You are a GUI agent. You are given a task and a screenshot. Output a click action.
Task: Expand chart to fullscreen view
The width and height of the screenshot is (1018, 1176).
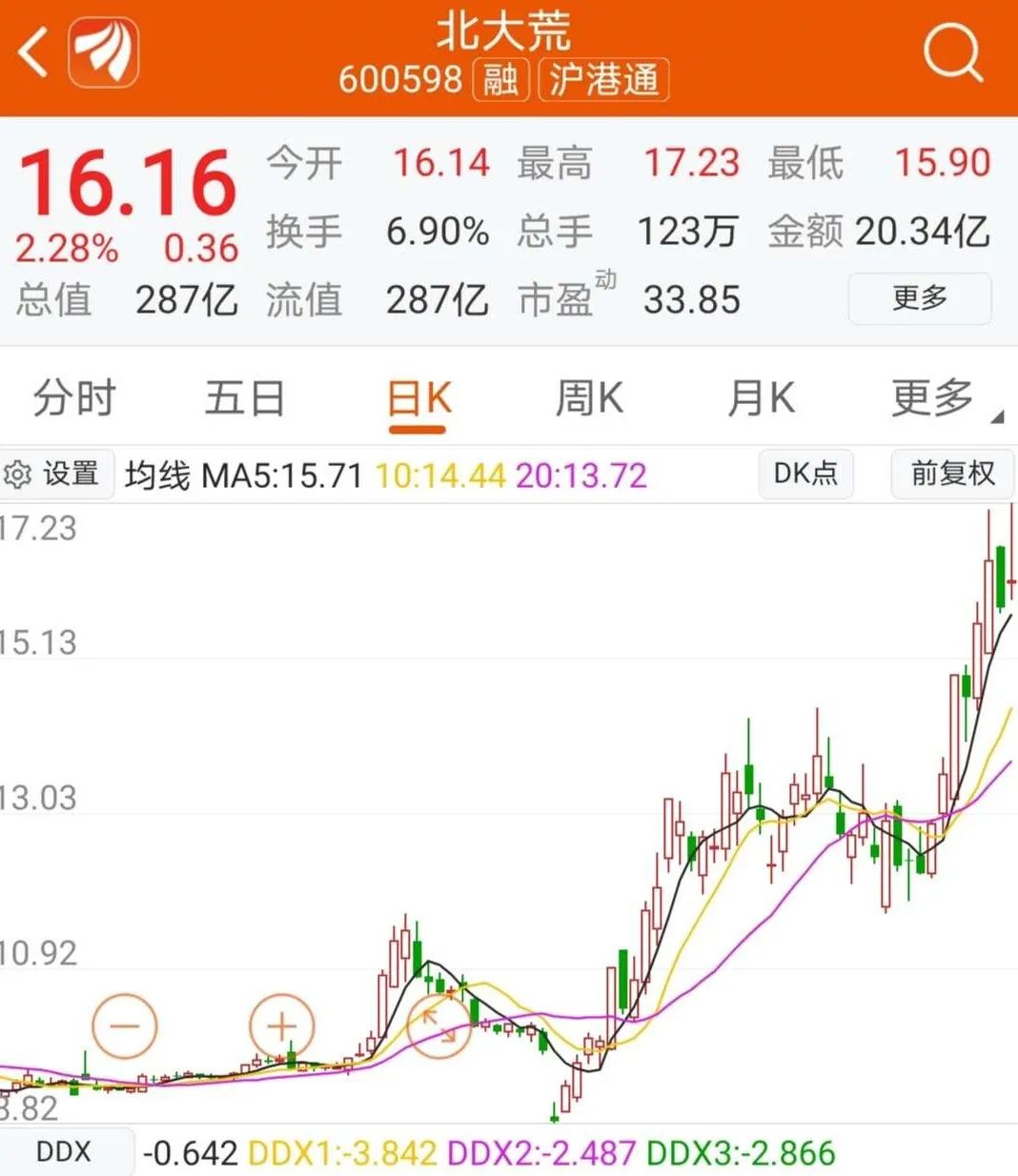click(438, 1026)
